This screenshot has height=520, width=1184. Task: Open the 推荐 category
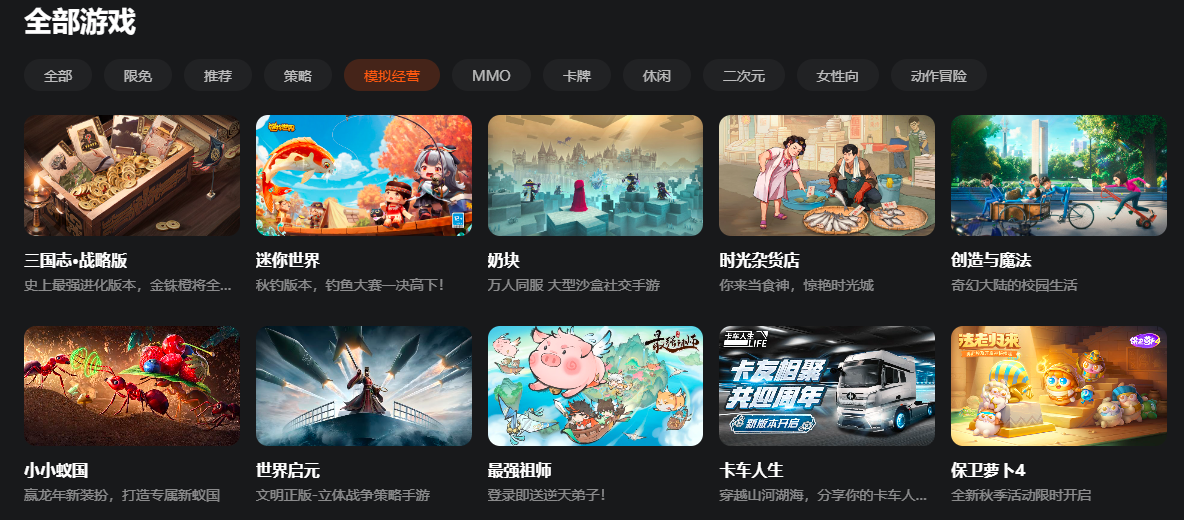218,76
